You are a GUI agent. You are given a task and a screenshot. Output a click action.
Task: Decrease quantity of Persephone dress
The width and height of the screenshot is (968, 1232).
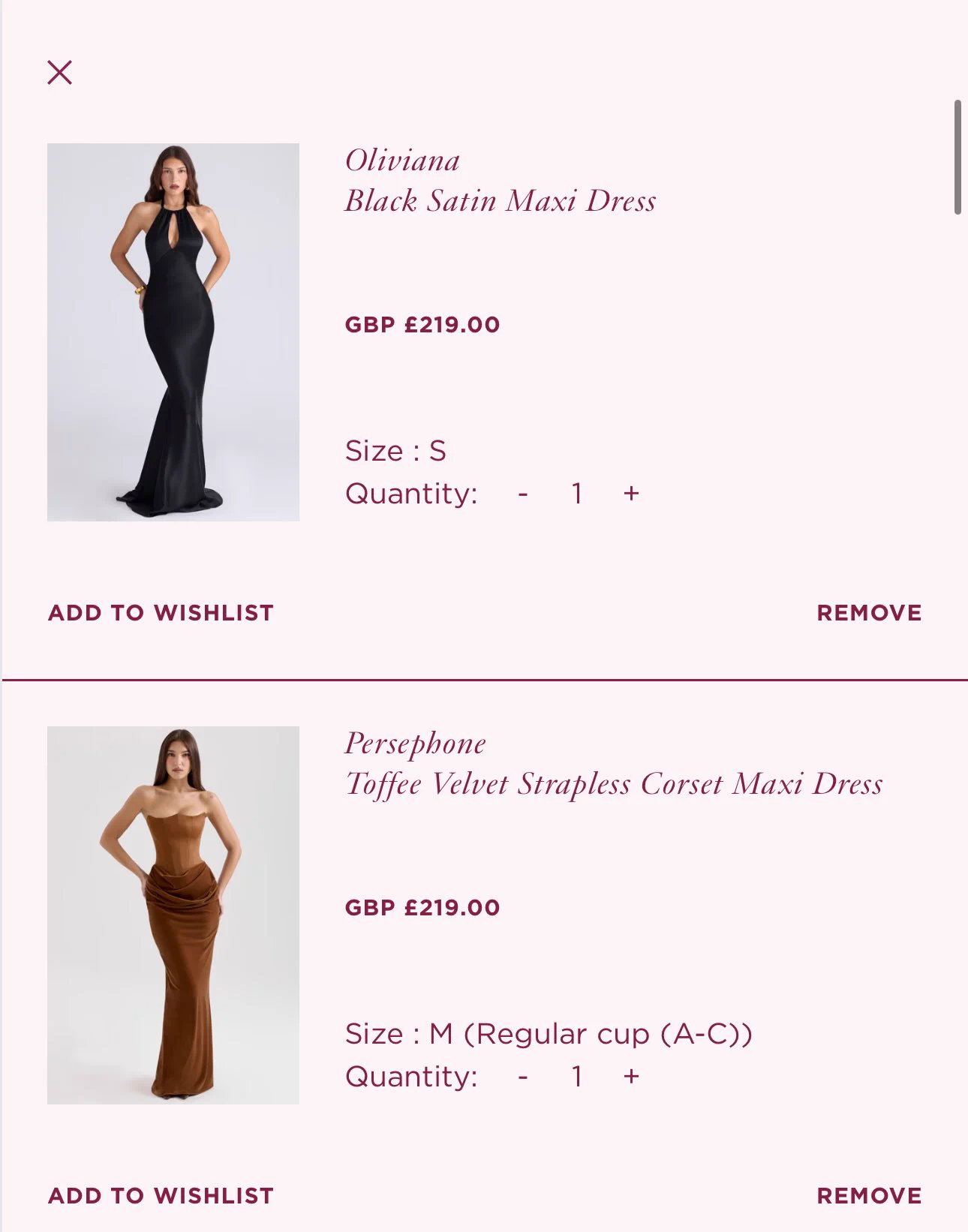point(523,1077)
